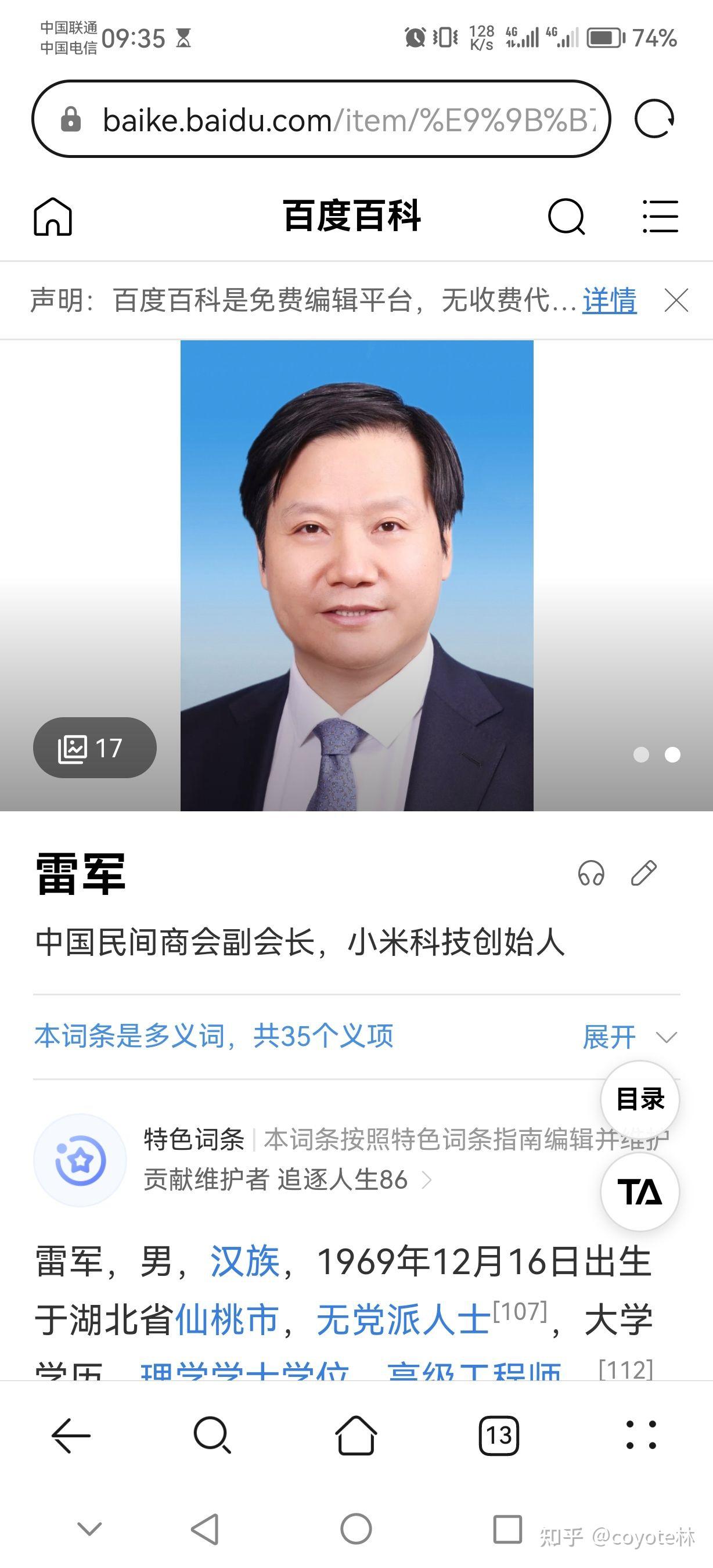Tap the TA floating button
The width and height of the screenshot is (713, 1568).
pos(640,1192)
